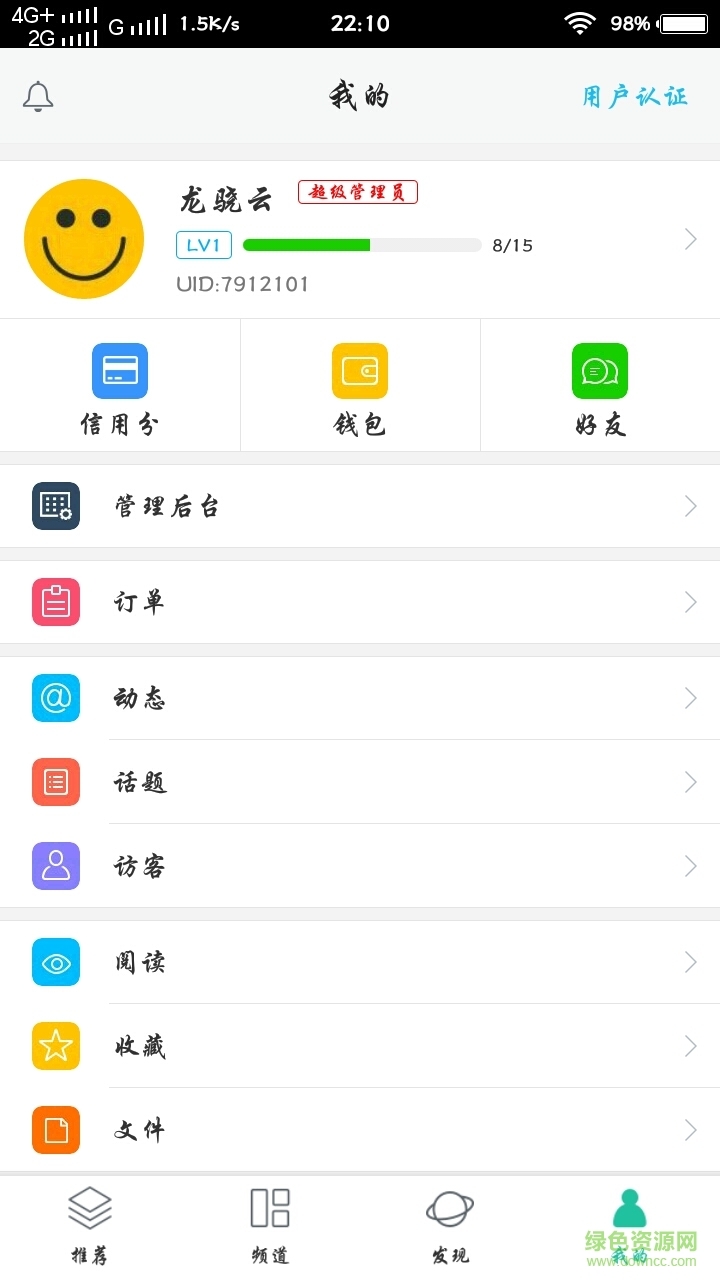Expand the profile details chevron beside 8/15
The image size is (720, 1280).
(x=690, y=240)
